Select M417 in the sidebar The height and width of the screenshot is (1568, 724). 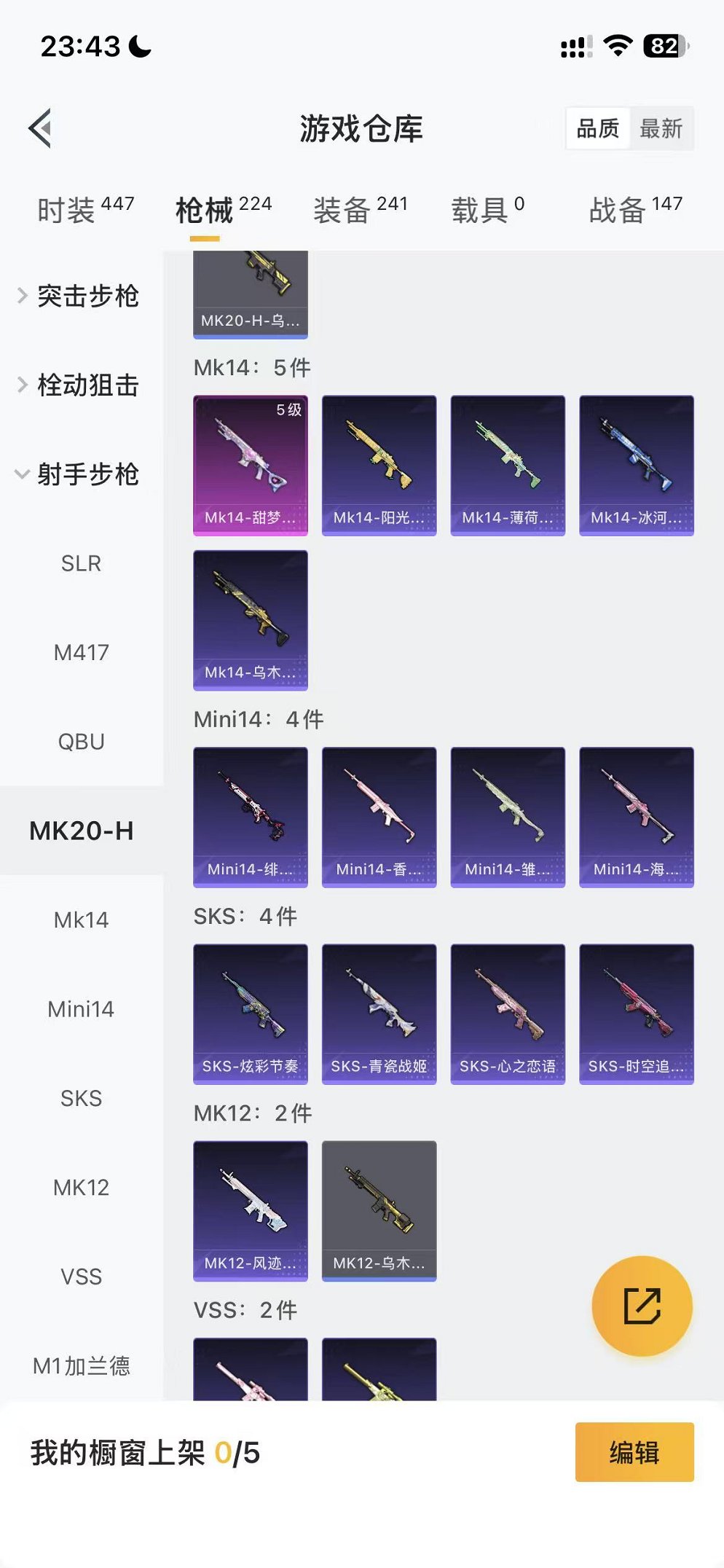(81, 652)
